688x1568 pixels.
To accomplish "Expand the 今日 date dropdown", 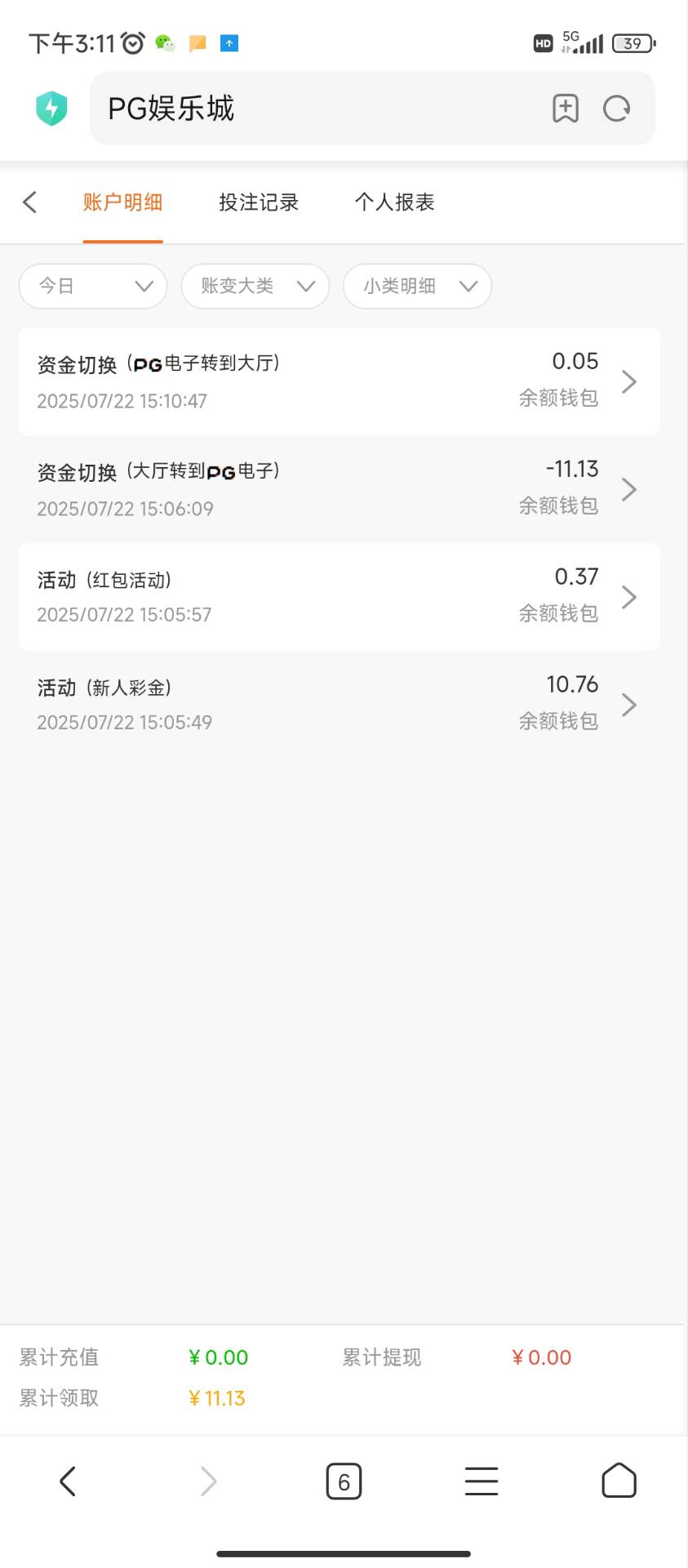I will click(93, 286).
